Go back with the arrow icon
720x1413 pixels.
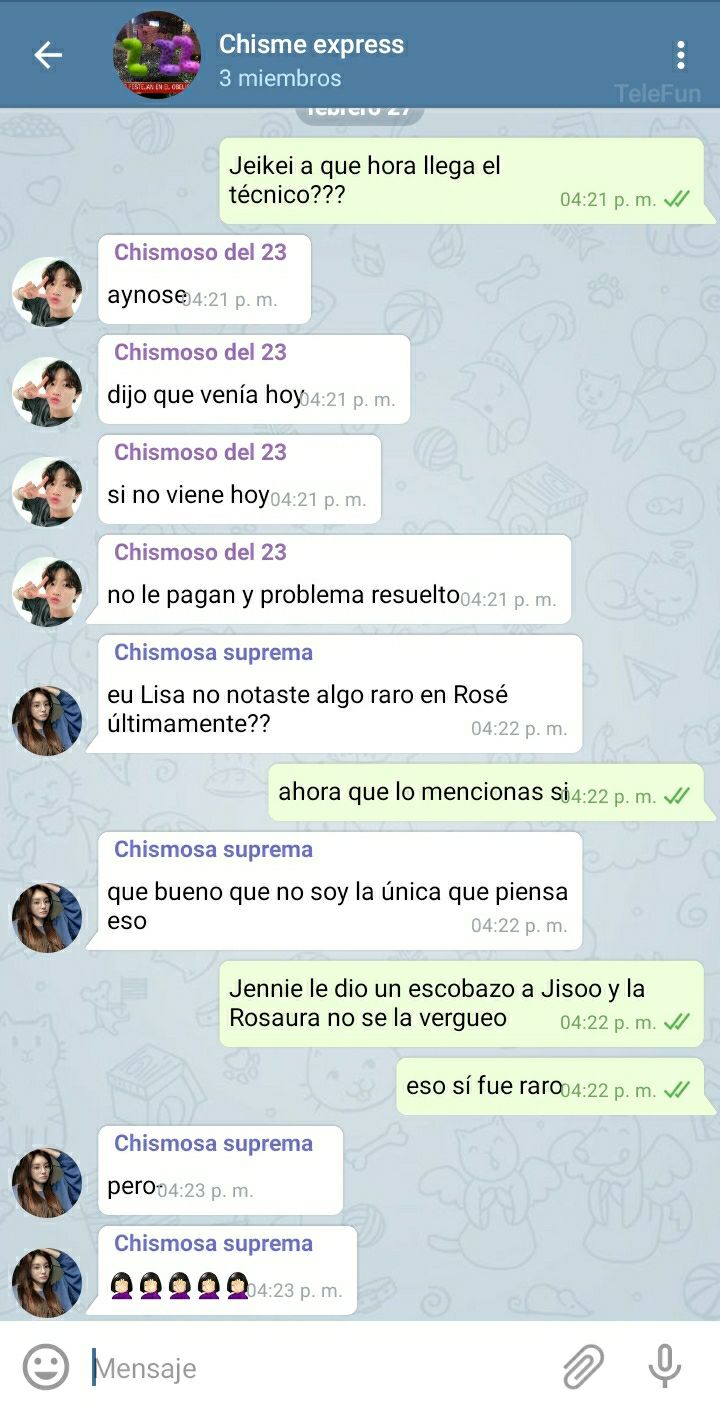tap(48, 55)
